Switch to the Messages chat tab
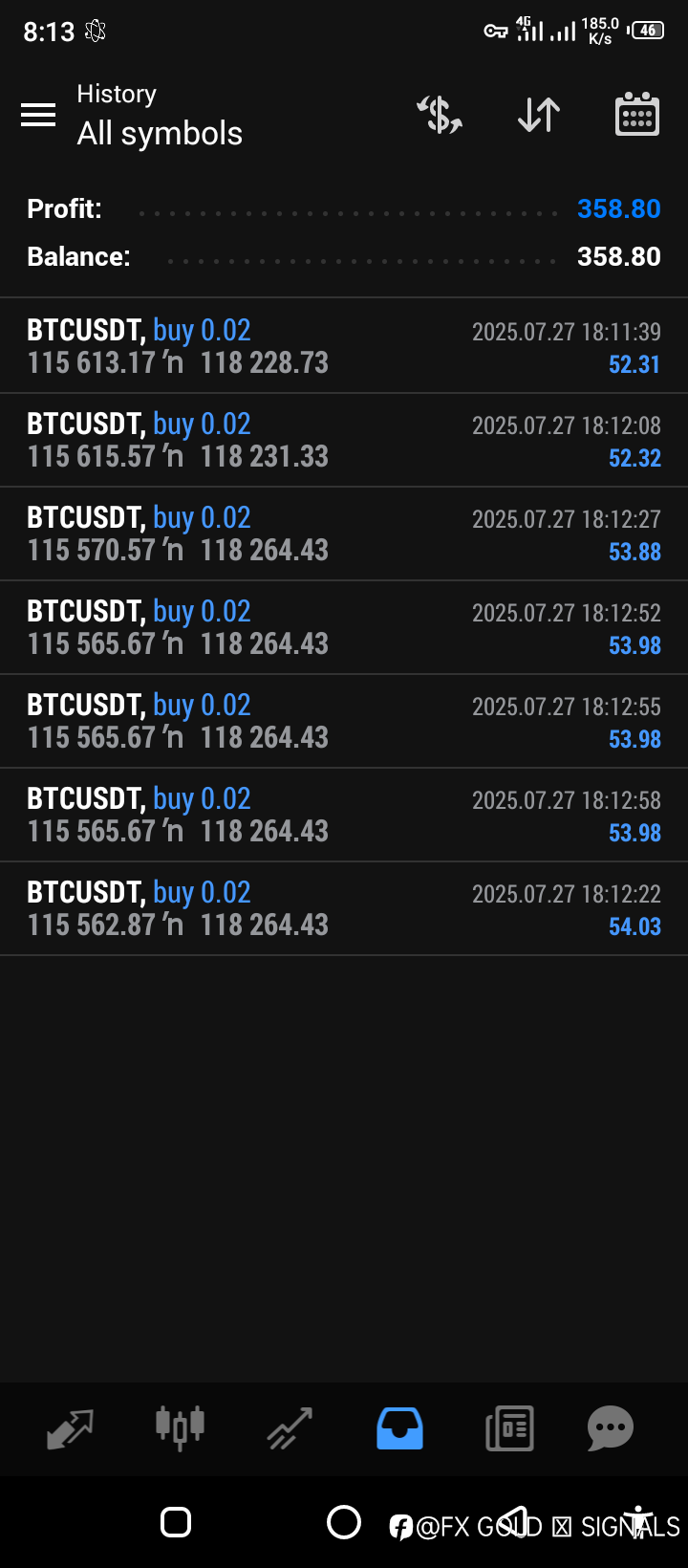 coord(611,1429)
